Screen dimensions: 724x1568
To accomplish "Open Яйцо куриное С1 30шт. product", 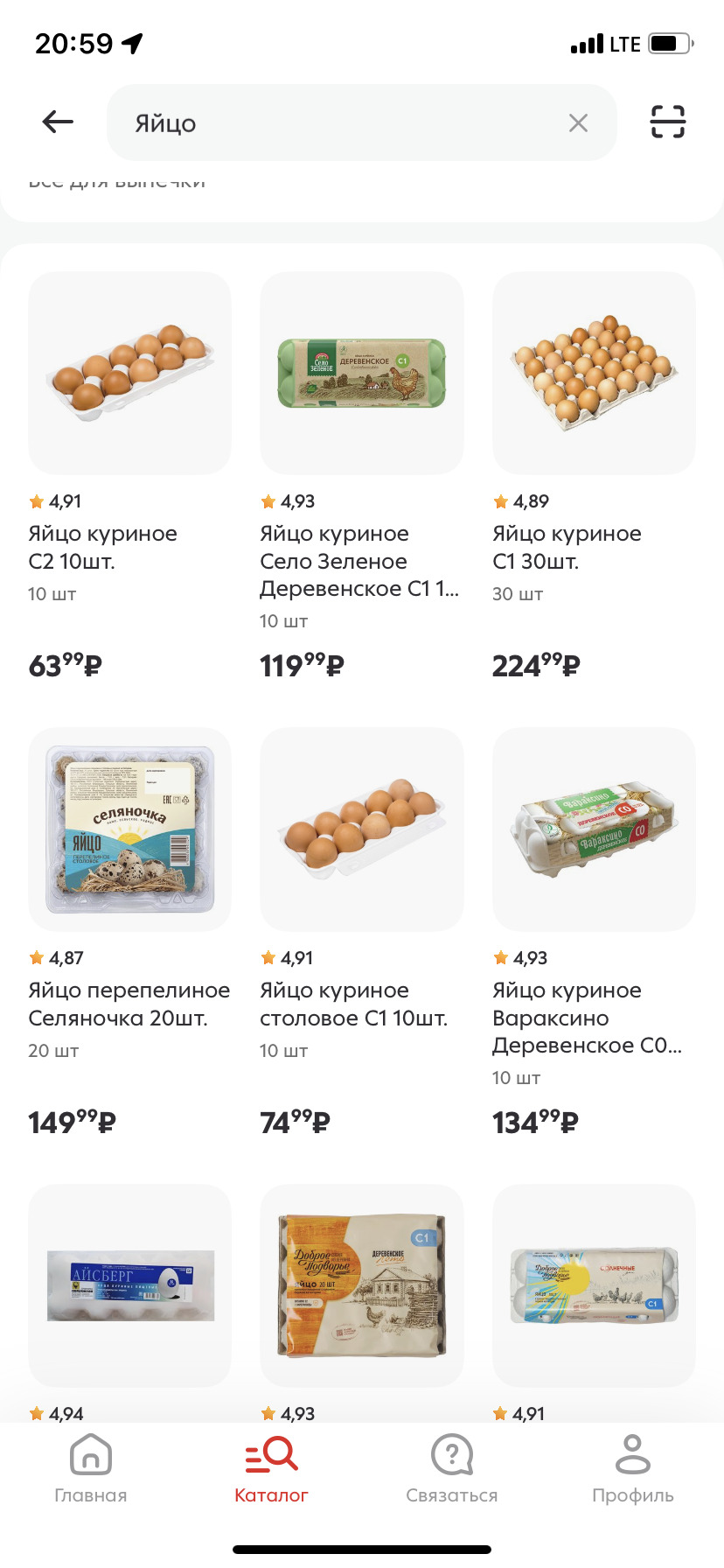I will click(x=594, y=374).
